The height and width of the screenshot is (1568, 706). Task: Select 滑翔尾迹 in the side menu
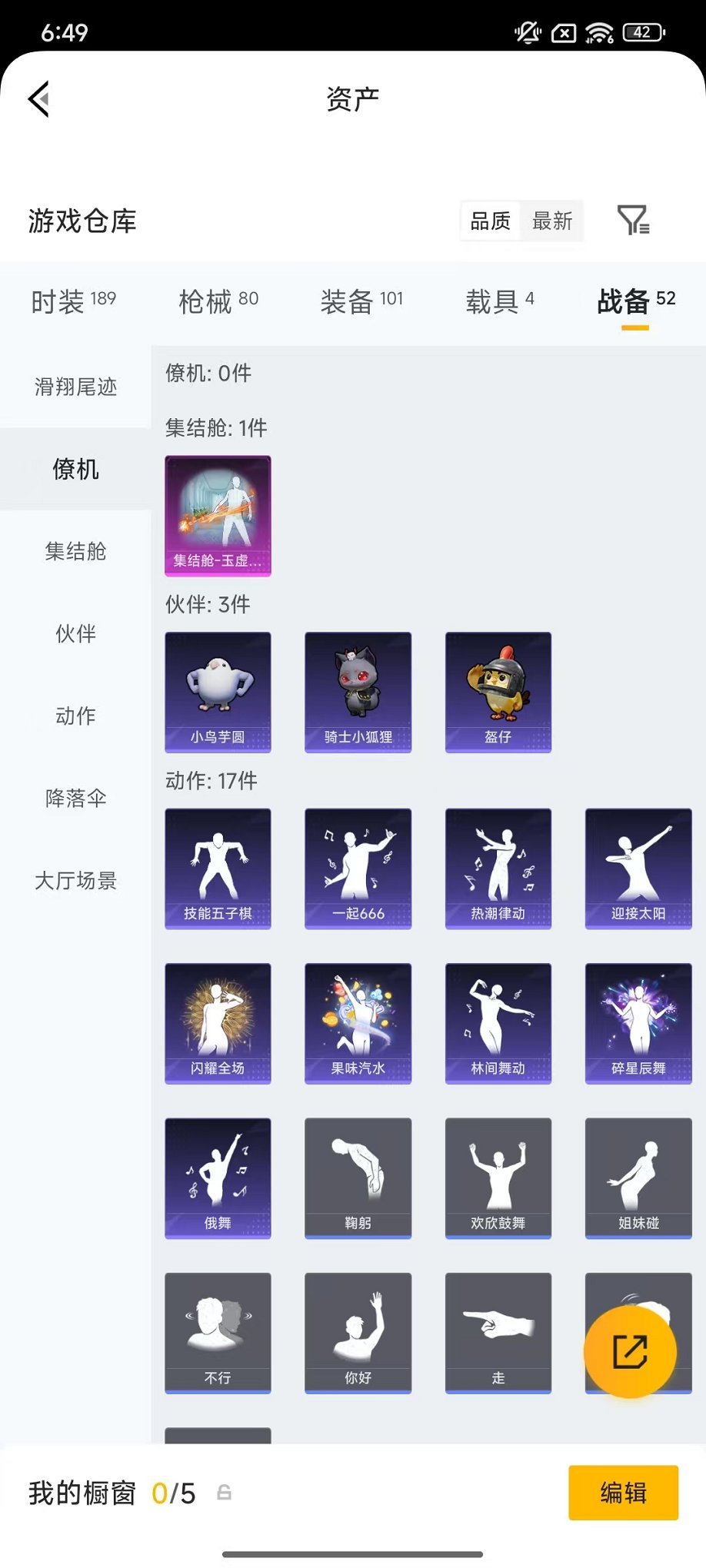pyautogui.click(x=75, y=387)
